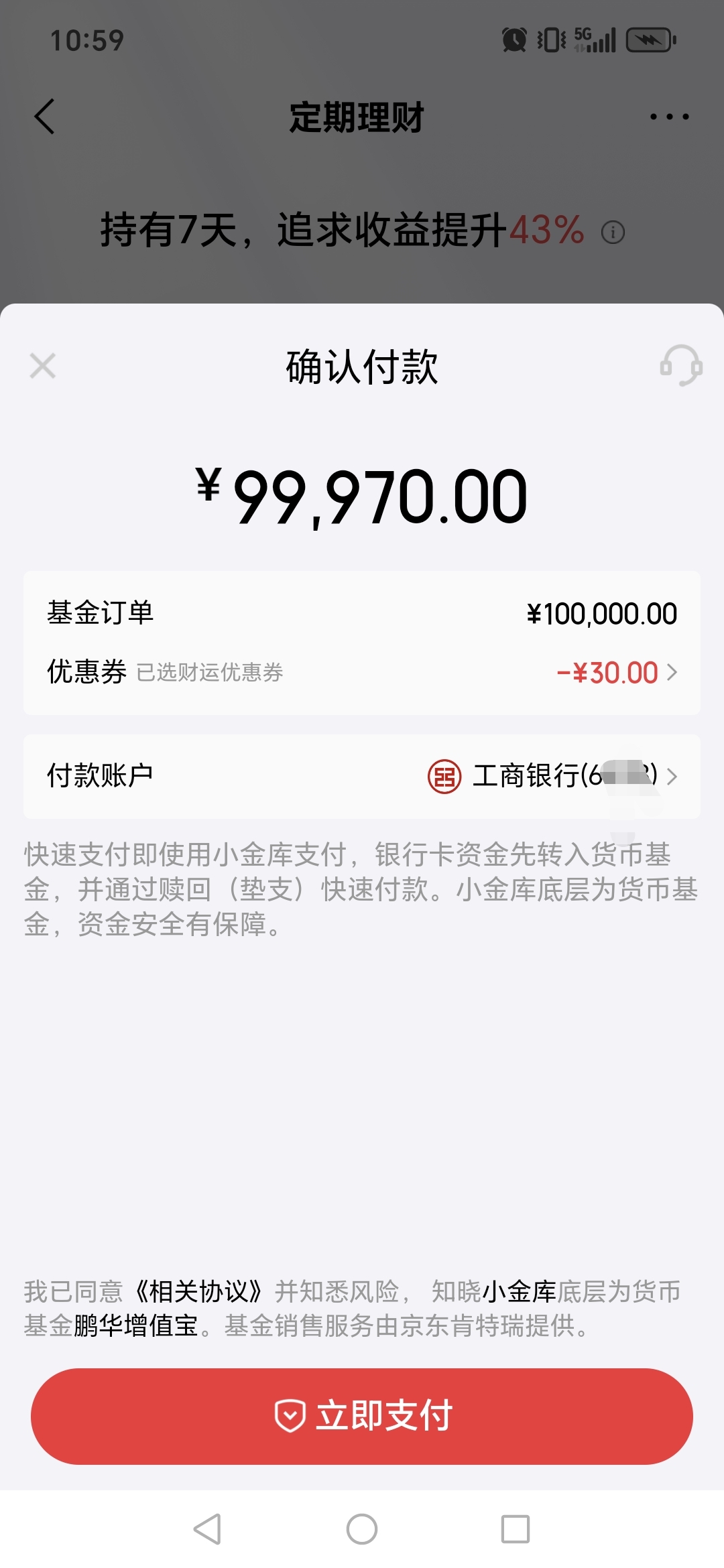Close the 确认付款 payment sheet
The width and height of the screenshot is (724, 1568).
tap(43, 366)
